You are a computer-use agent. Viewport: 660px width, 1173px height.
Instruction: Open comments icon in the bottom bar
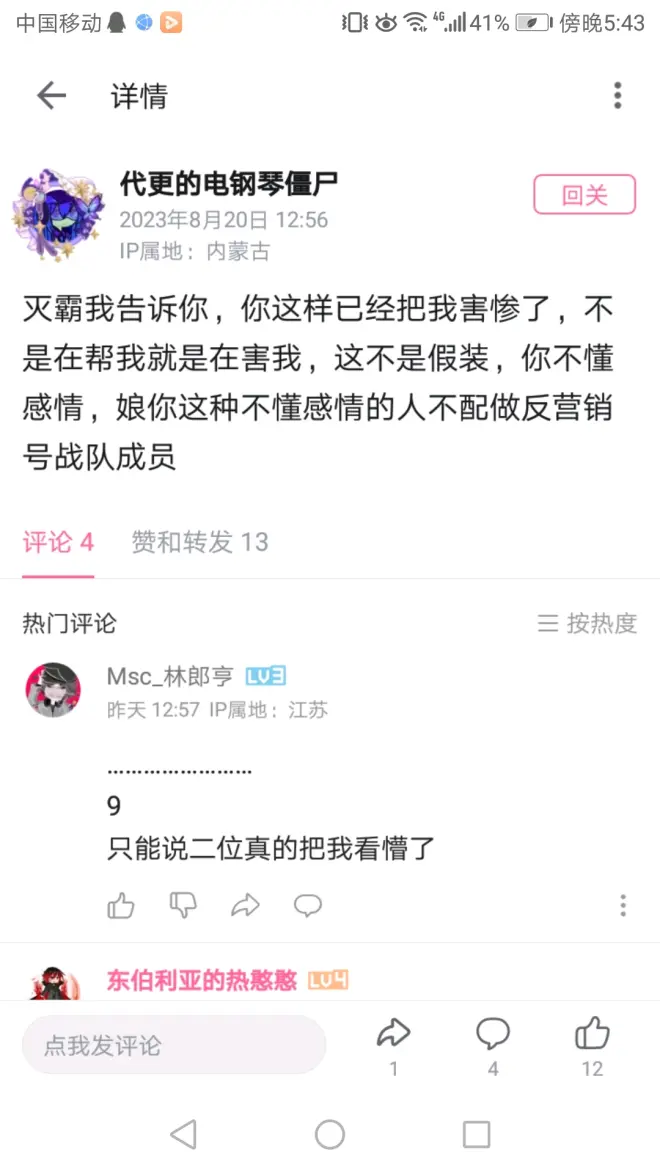coord(492,1035)
